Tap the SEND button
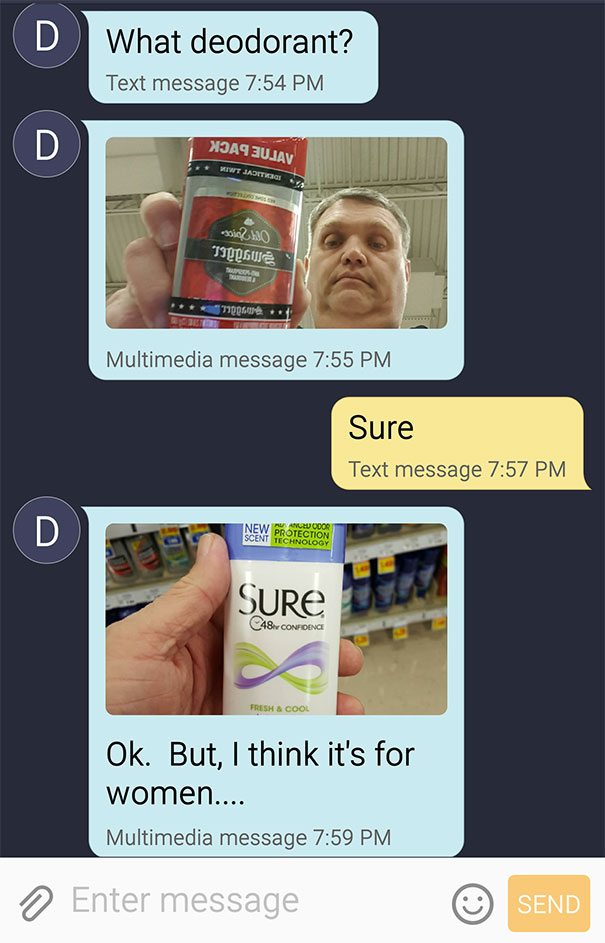Screen dimensions: 605x943 pyautogui.click(x=548, y=904)
